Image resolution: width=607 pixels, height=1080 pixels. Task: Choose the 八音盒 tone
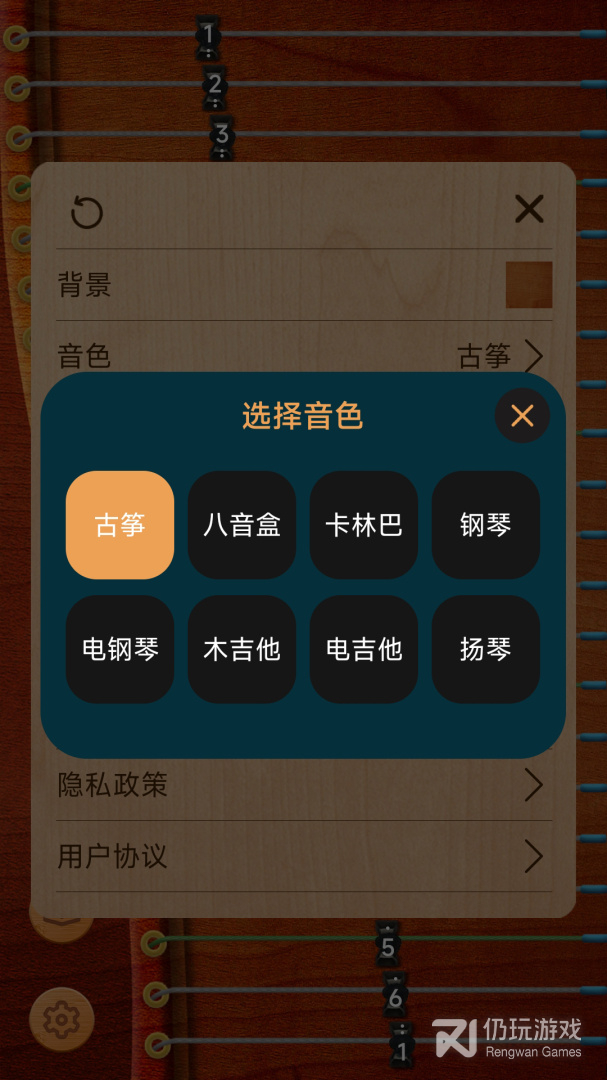pyautogui.click(x=242, y=525)
